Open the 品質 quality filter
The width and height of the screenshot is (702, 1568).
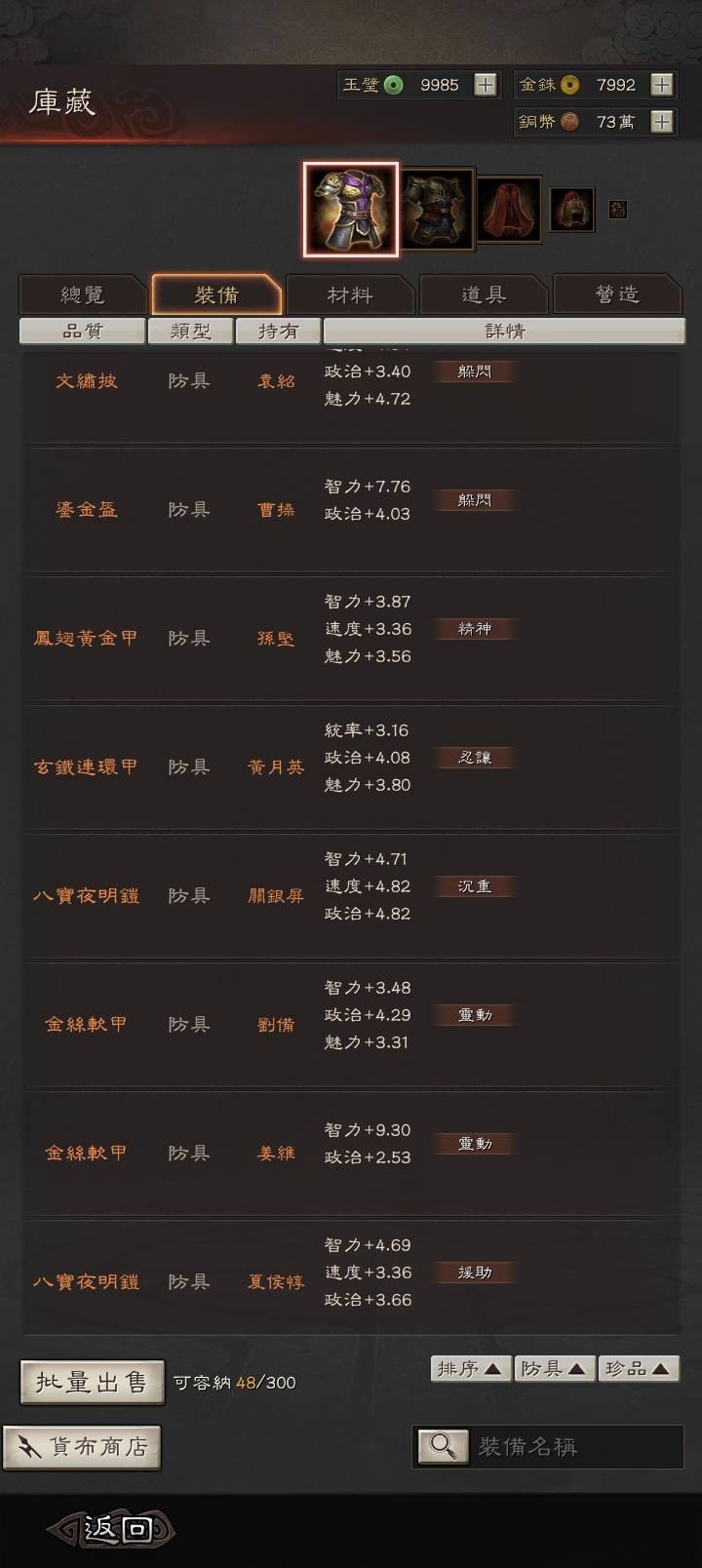coord(82,331)
